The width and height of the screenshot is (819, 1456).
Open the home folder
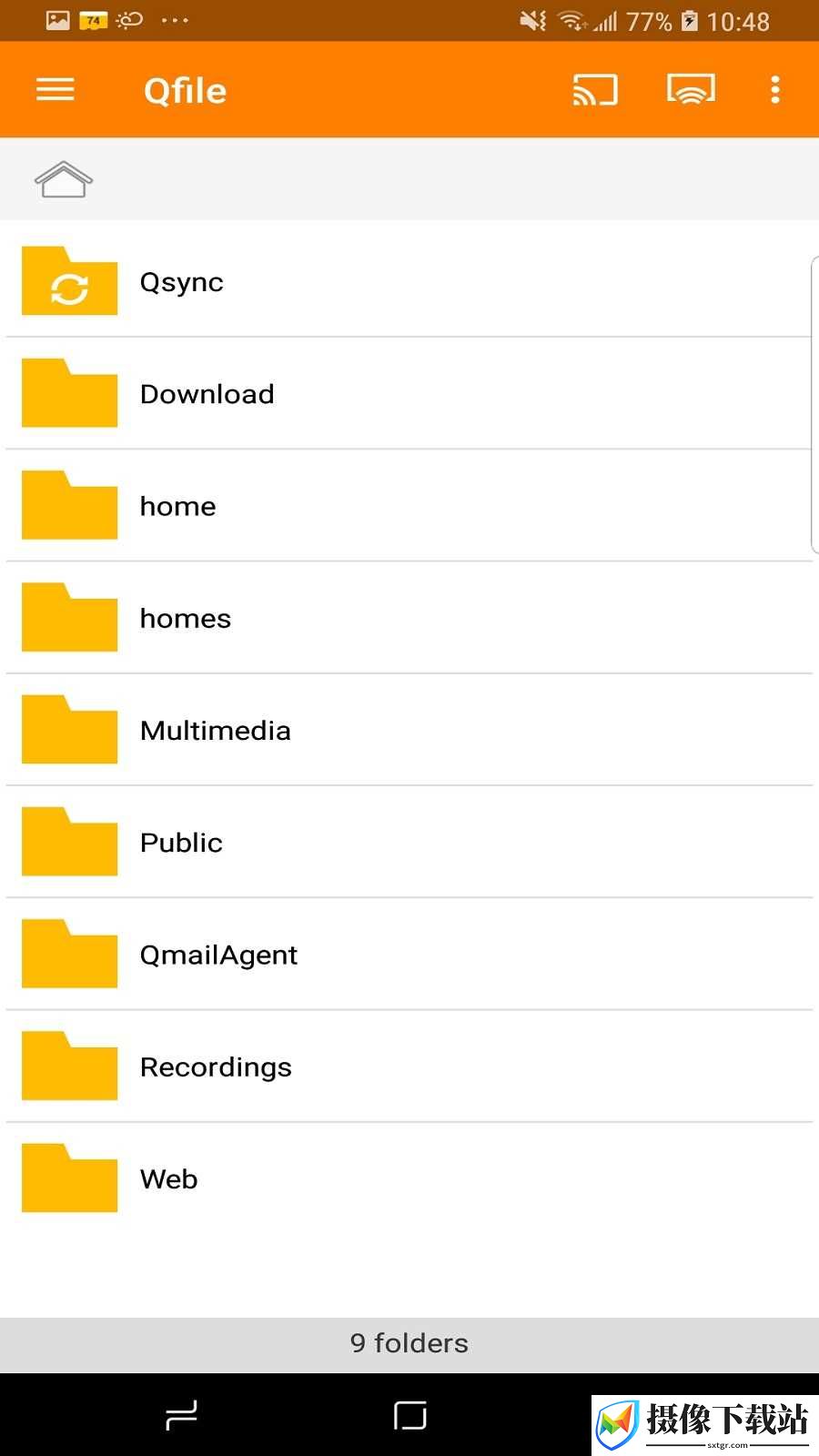409,505
